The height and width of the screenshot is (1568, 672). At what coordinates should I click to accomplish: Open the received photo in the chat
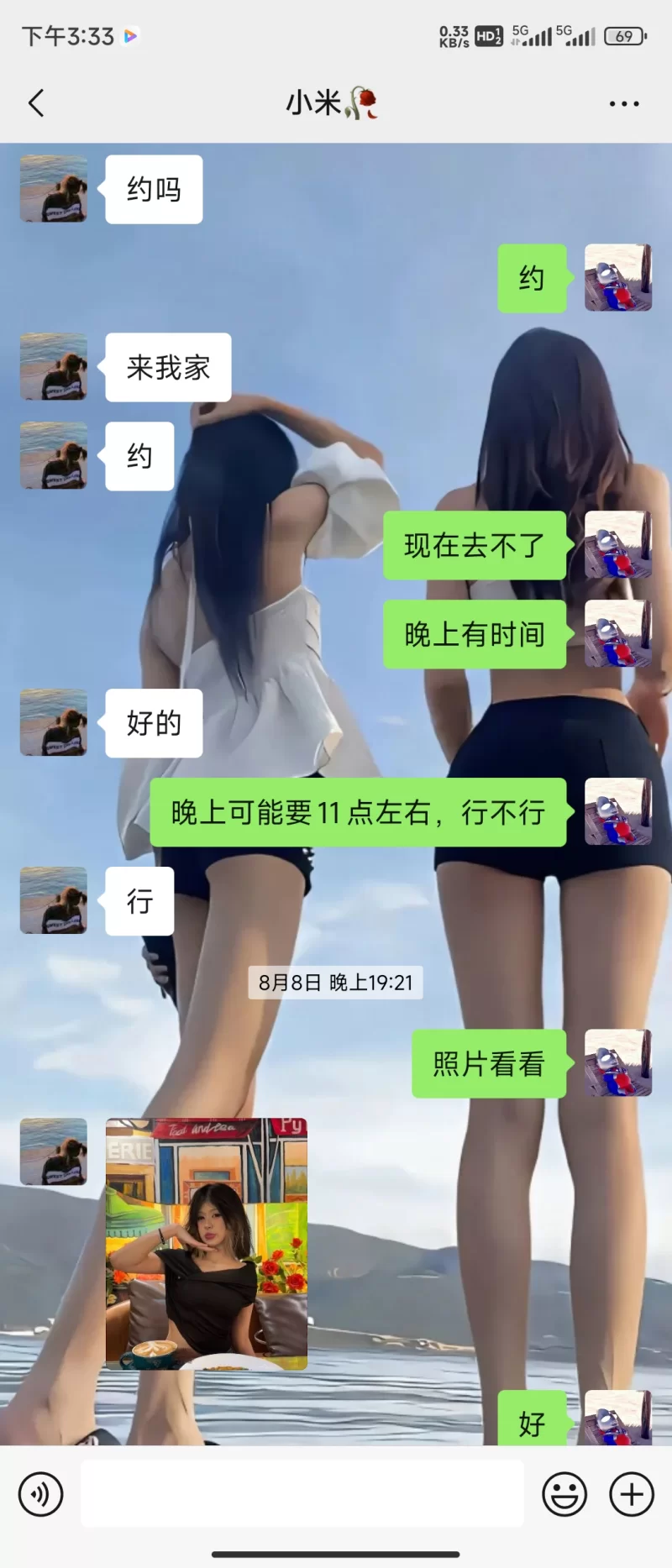click(207, 1243)
